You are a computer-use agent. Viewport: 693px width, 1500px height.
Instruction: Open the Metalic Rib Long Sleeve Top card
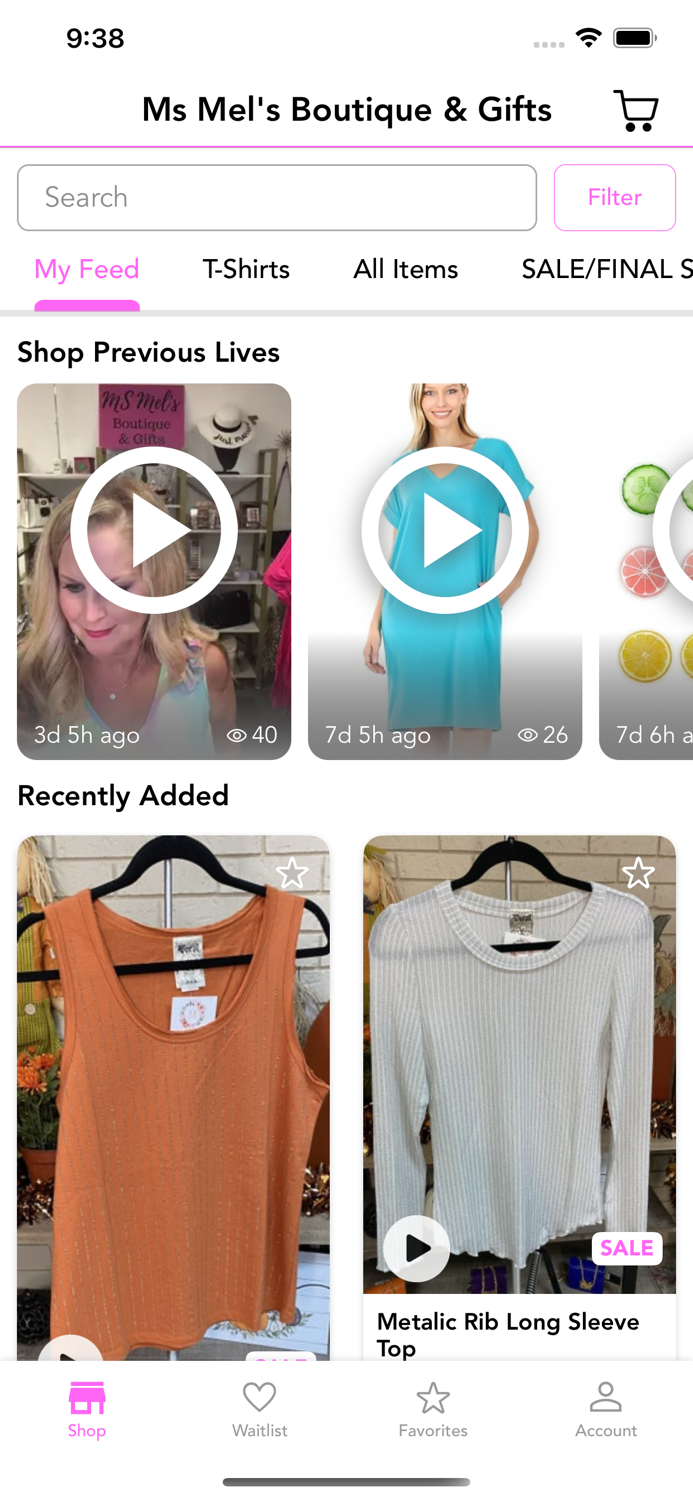pyautogui.click(x=519, y=1097)
